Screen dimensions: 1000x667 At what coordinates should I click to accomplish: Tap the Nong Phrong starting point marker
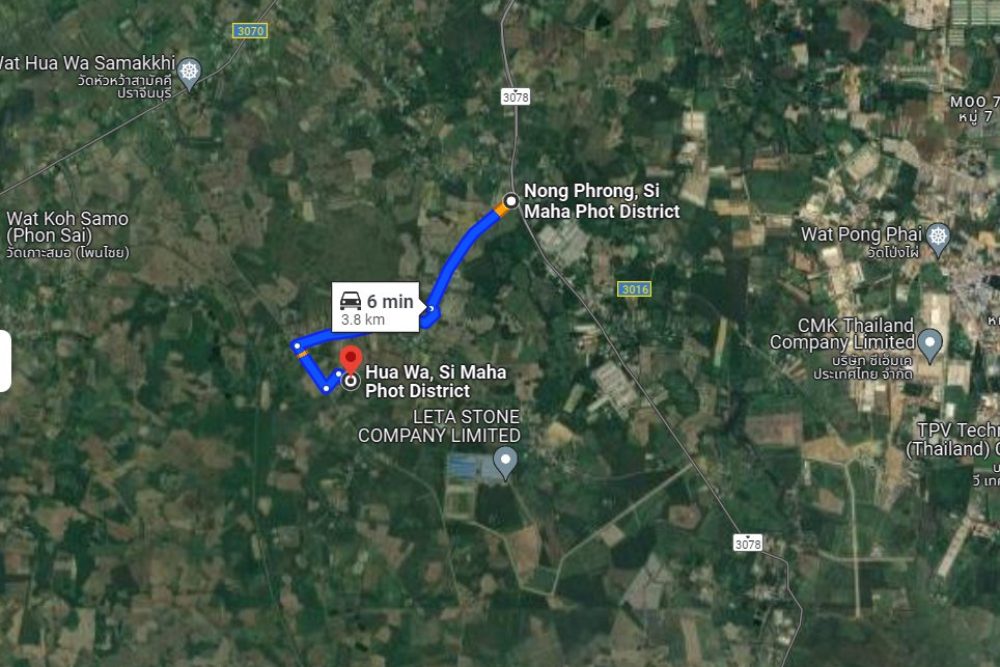pos(510,201)
